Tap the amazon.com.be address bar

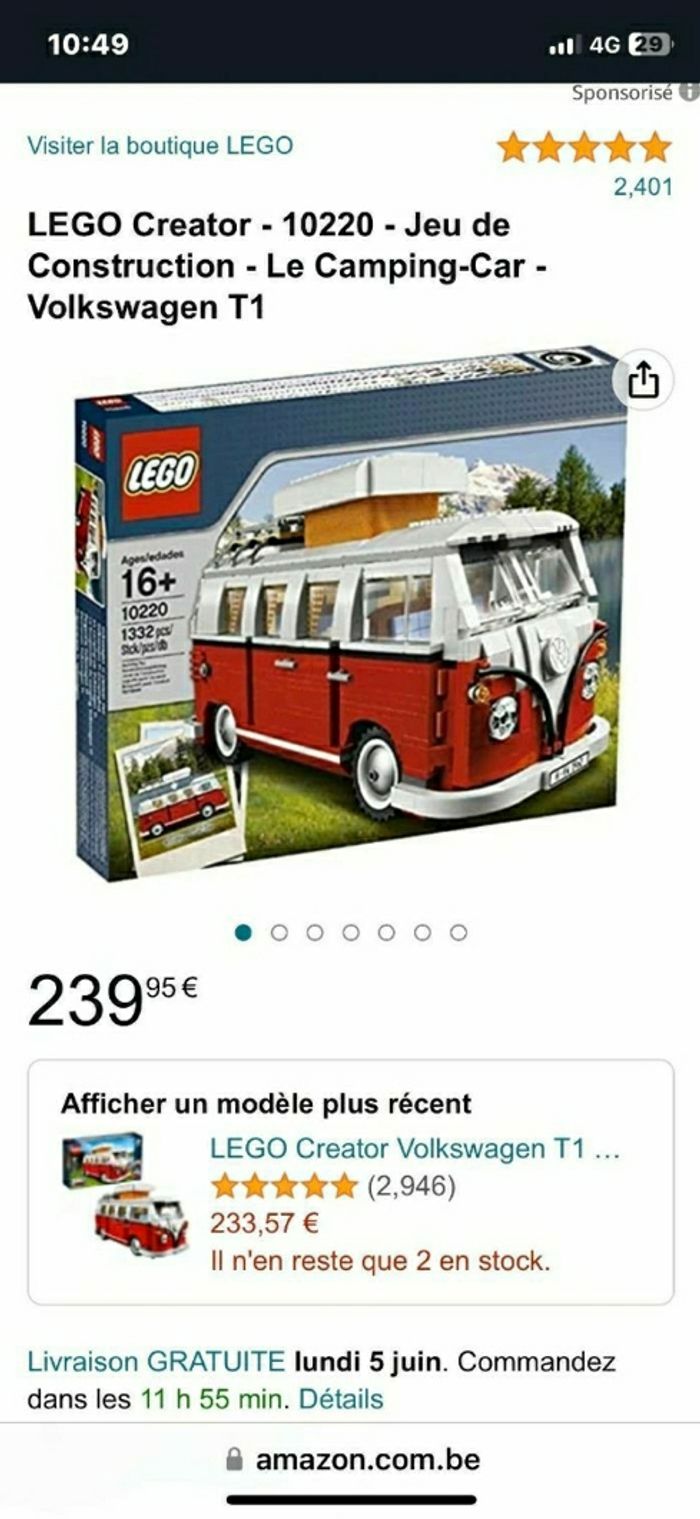click(x=352, y=1459)
